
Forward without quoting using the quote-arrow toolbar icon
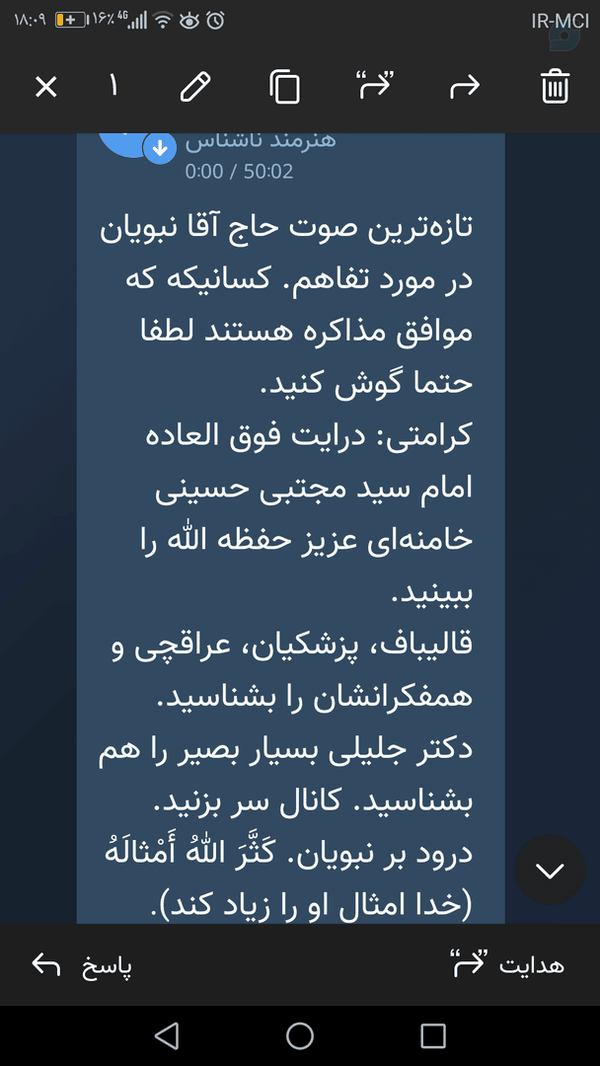click(x=376, y=86)
